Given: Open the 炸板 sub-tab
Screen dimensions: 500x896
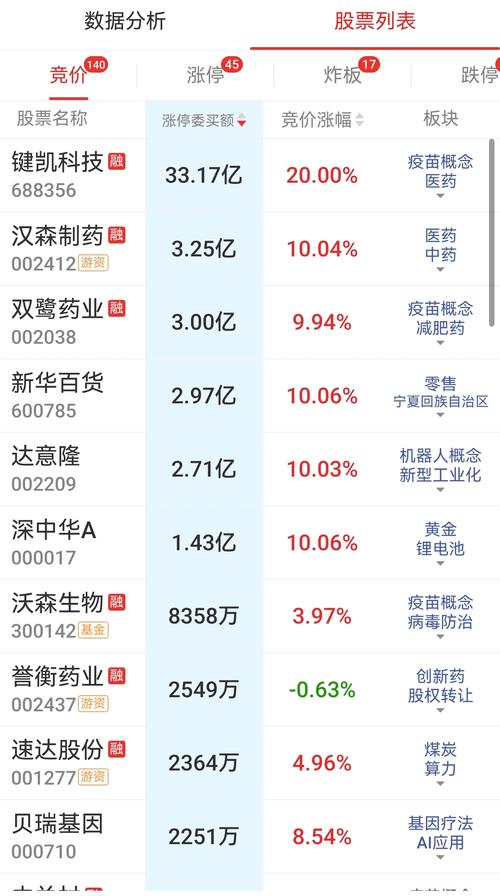Looking at the screenshot, I should coord(342,75).
